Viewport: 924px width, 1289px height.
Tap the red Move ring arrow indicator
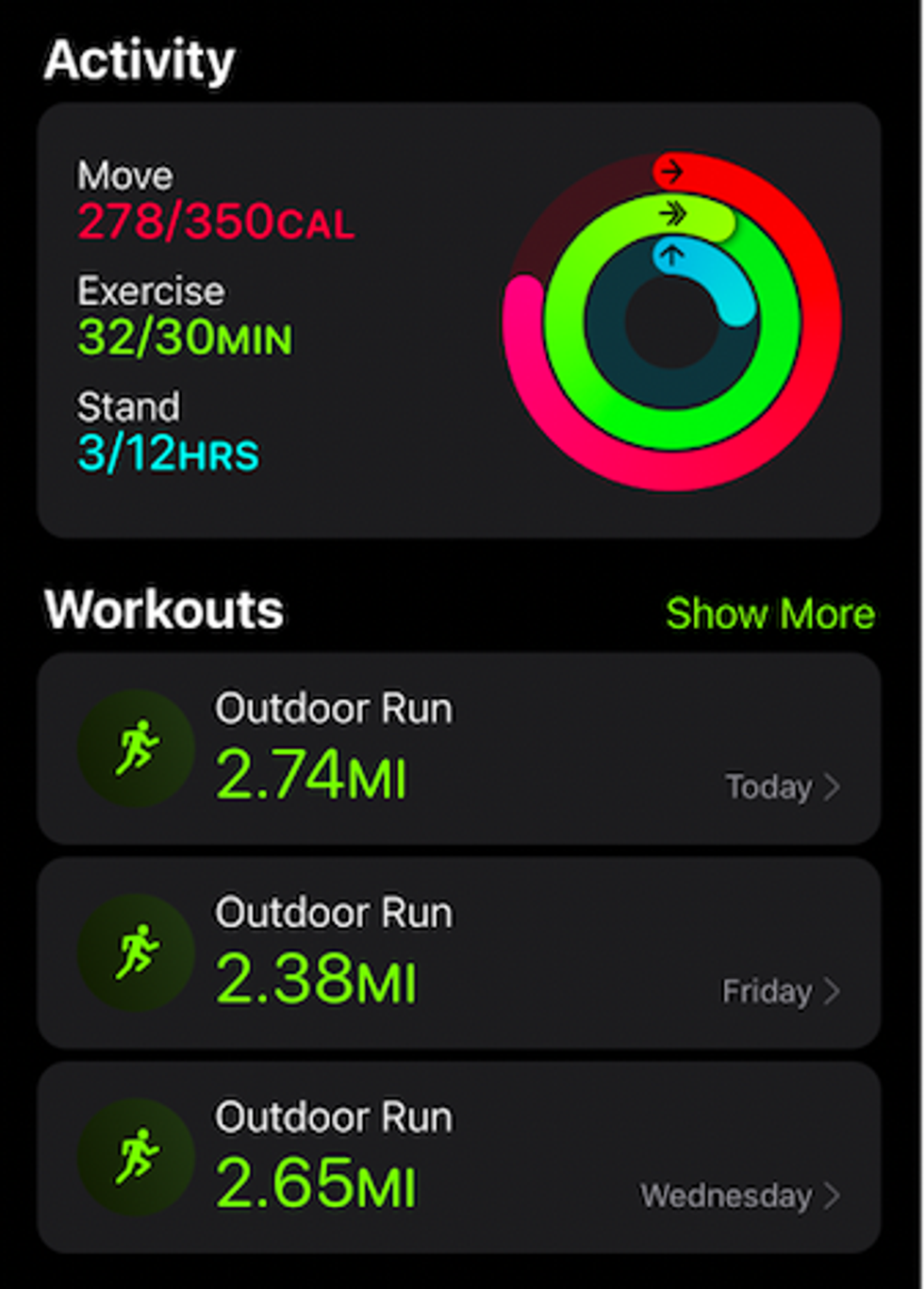pyautogui.click(x=673, y=171)
